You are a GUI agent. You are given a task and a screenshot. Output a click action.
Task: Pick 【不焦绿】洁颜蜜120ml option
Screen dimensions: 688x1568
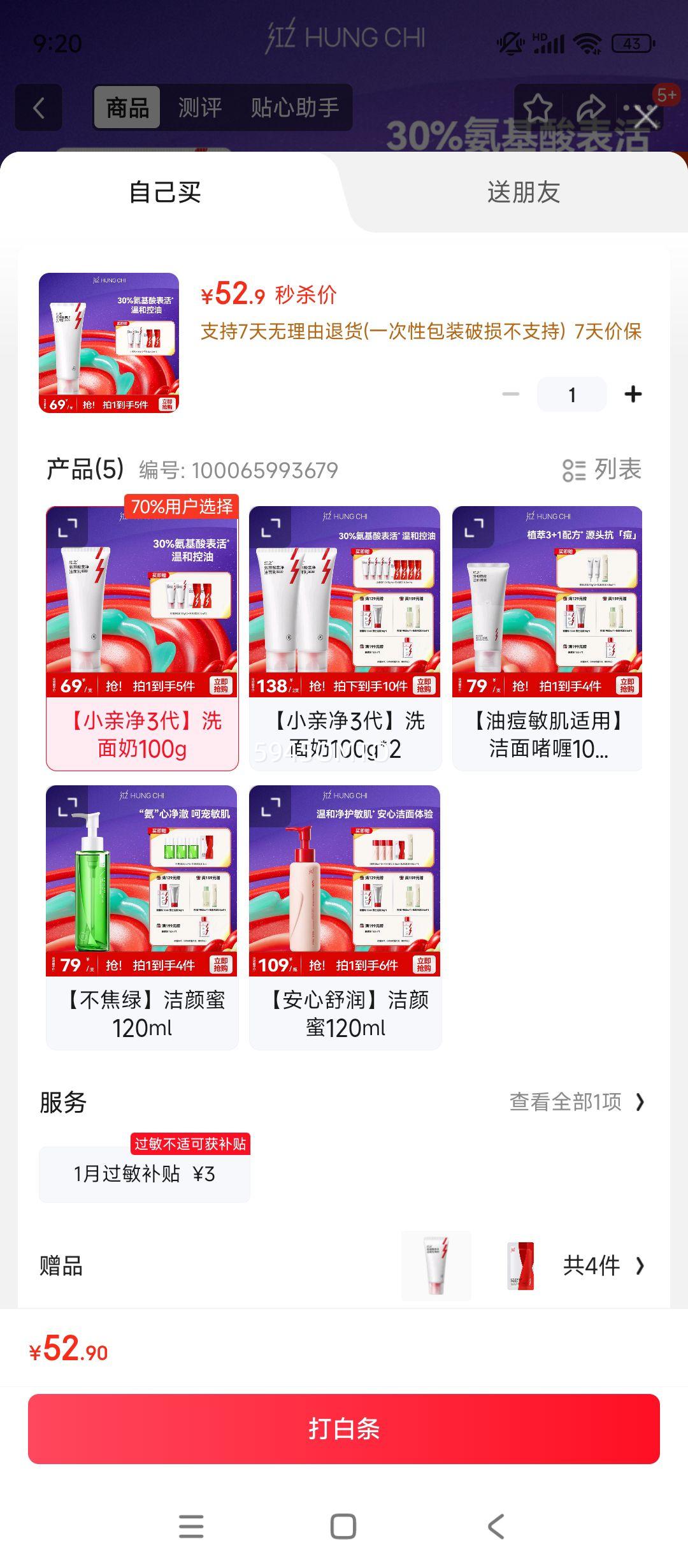(x=142, y=1013)
